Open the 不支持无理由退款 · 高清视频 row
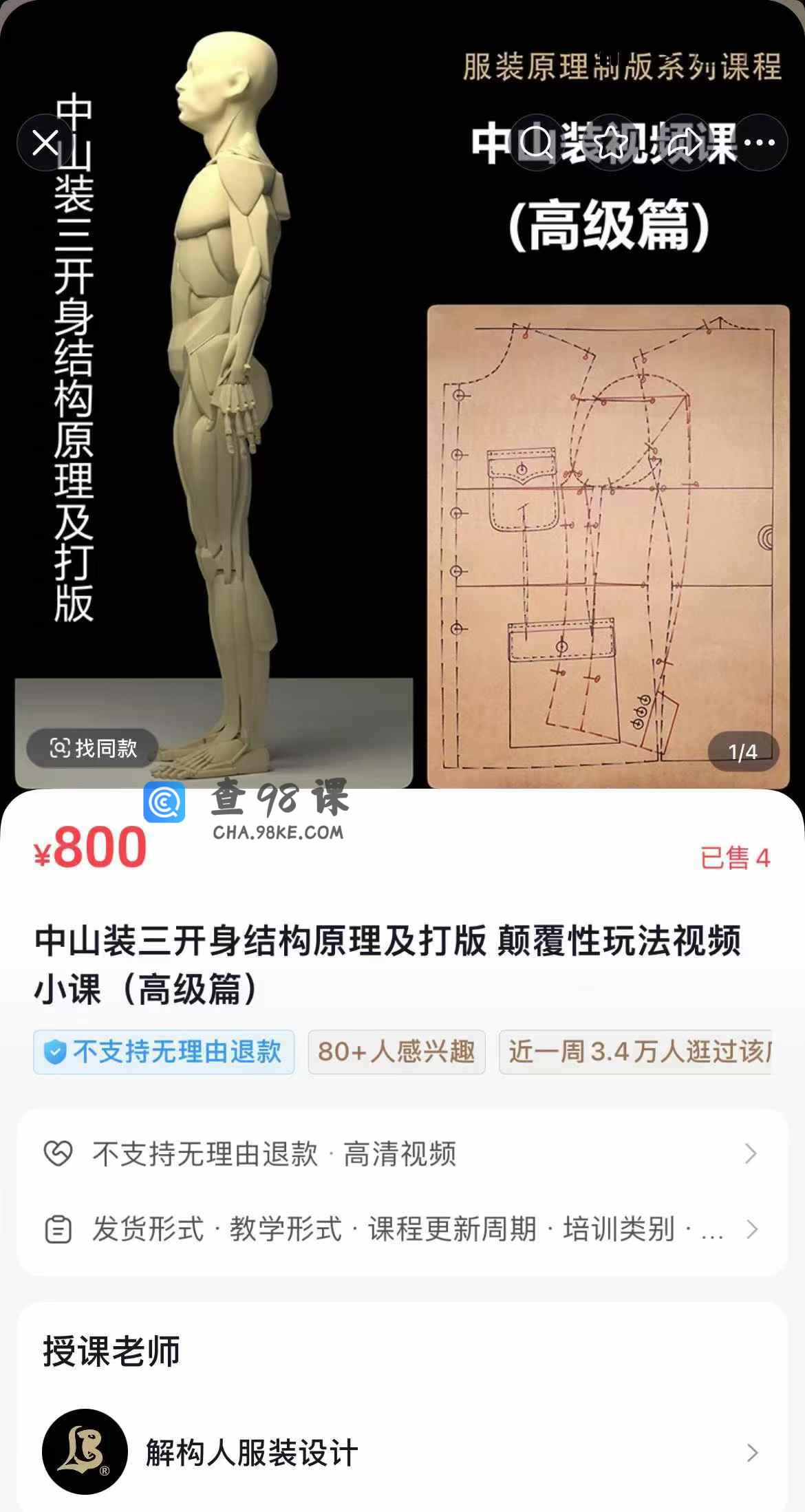This screenshot has height=1512, width=805. click(402, 1154)
